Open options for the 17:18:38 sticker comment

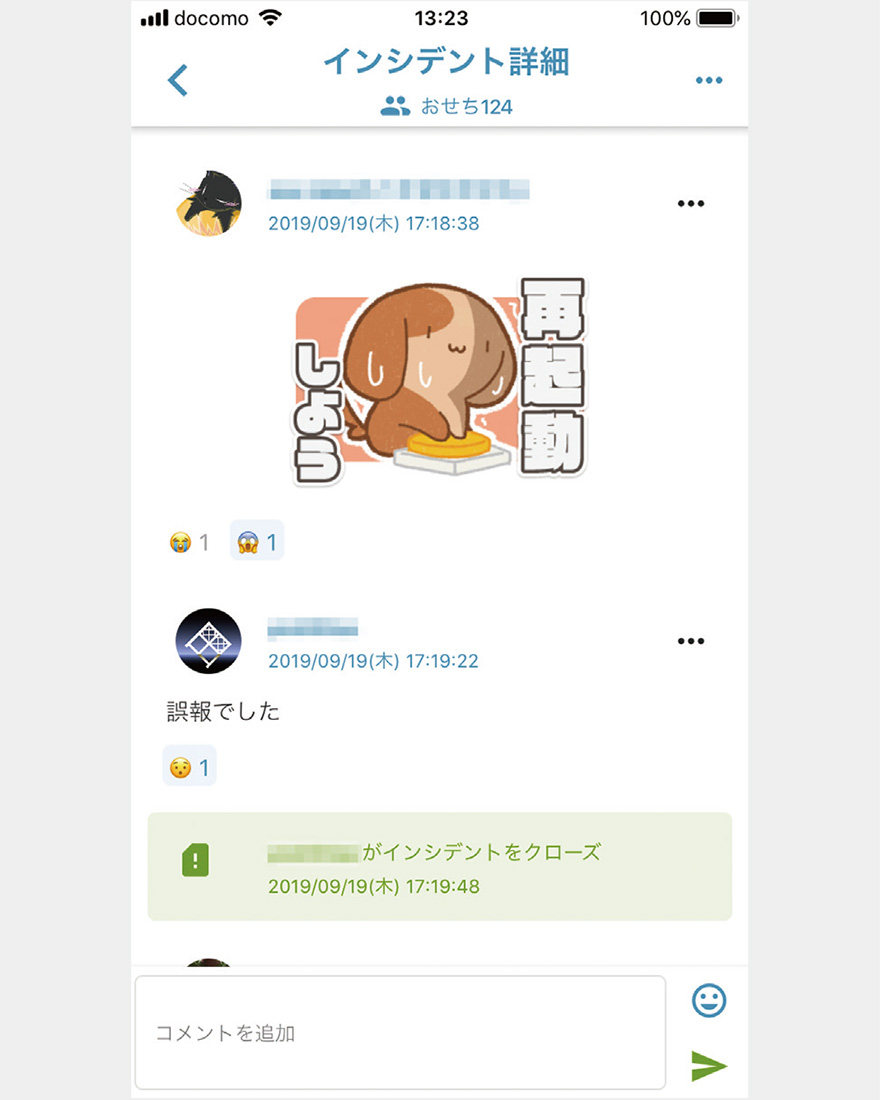click(x=690, y=204)
